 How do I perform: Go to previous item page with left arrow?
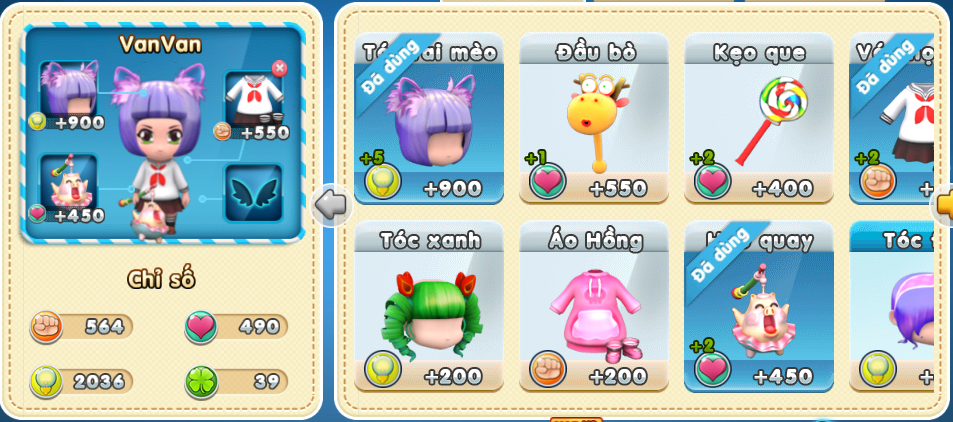coord(330,204)
